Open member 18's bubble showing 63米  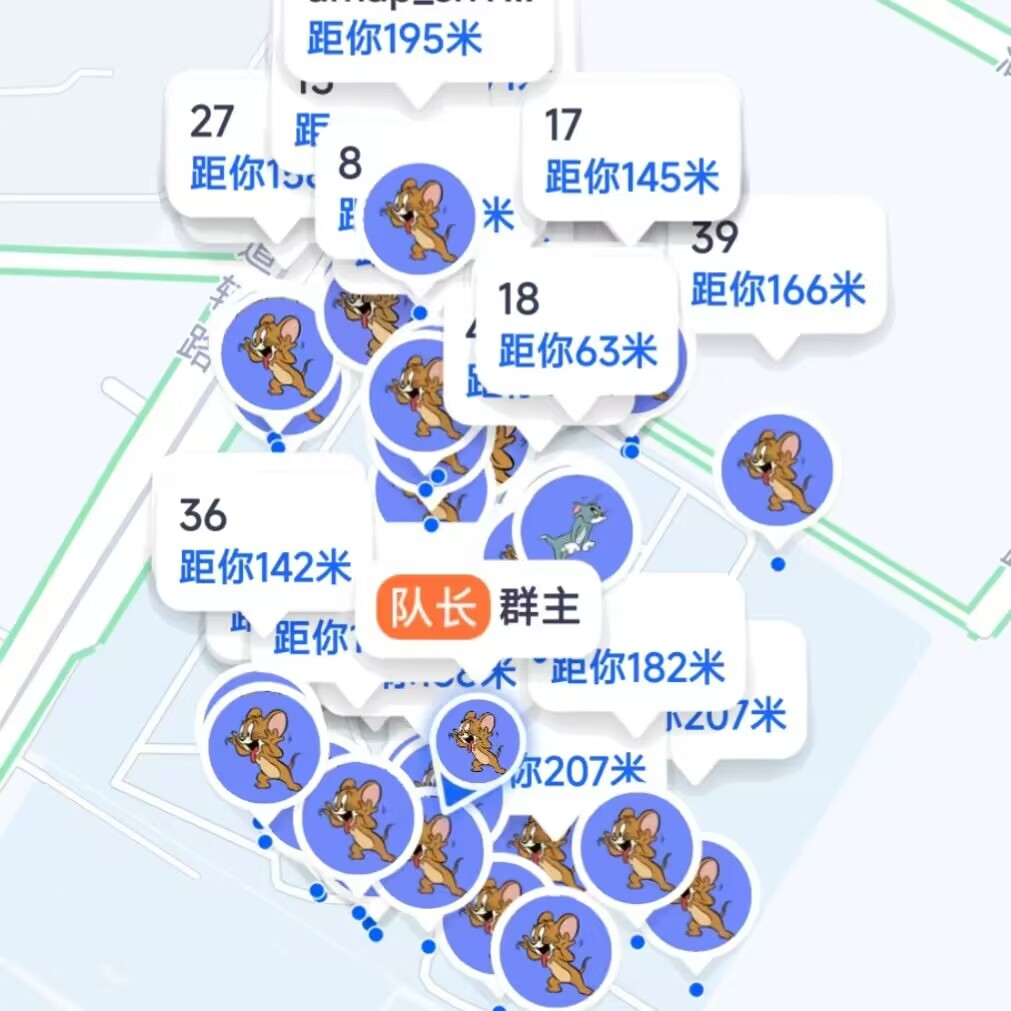point(577,326)
